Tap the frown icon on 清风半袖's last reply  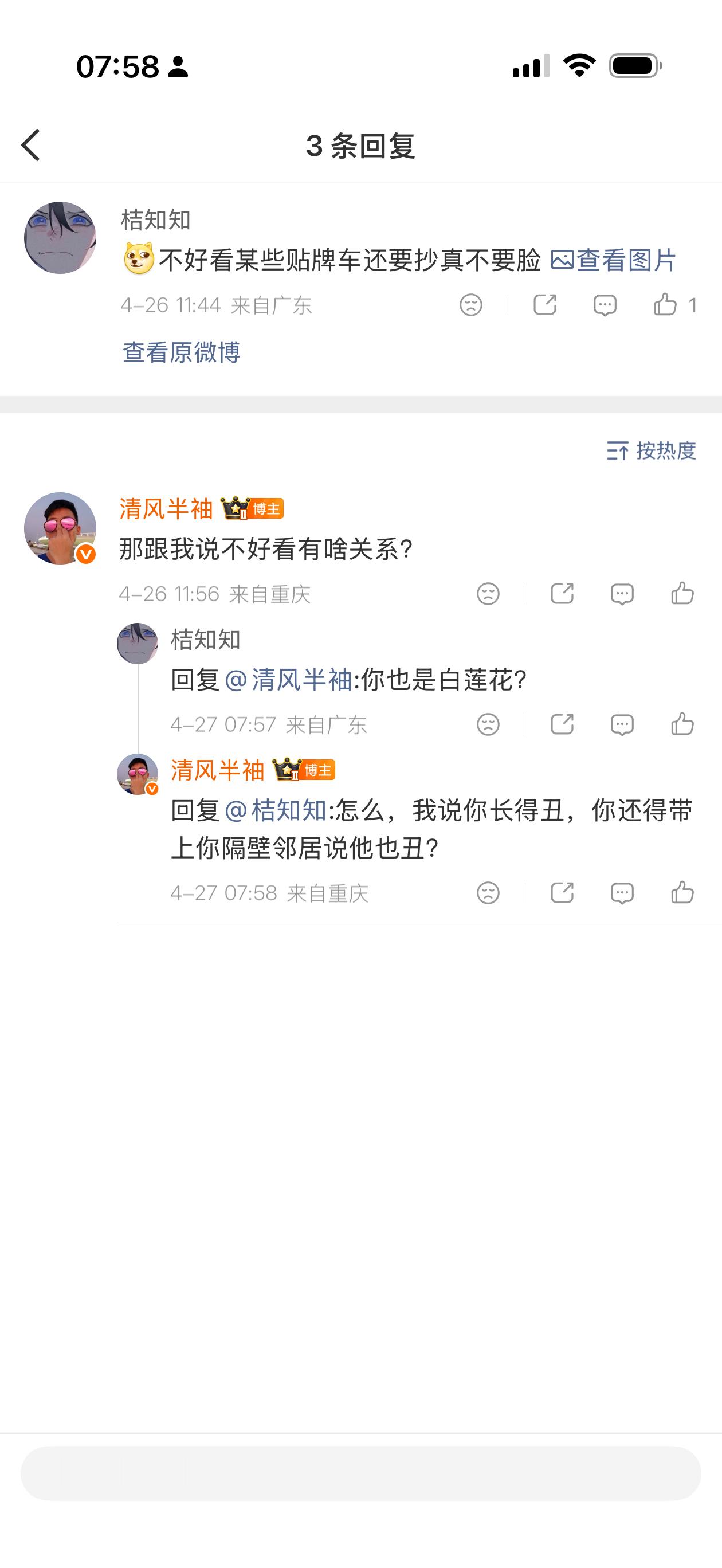[x=487, y=892]
